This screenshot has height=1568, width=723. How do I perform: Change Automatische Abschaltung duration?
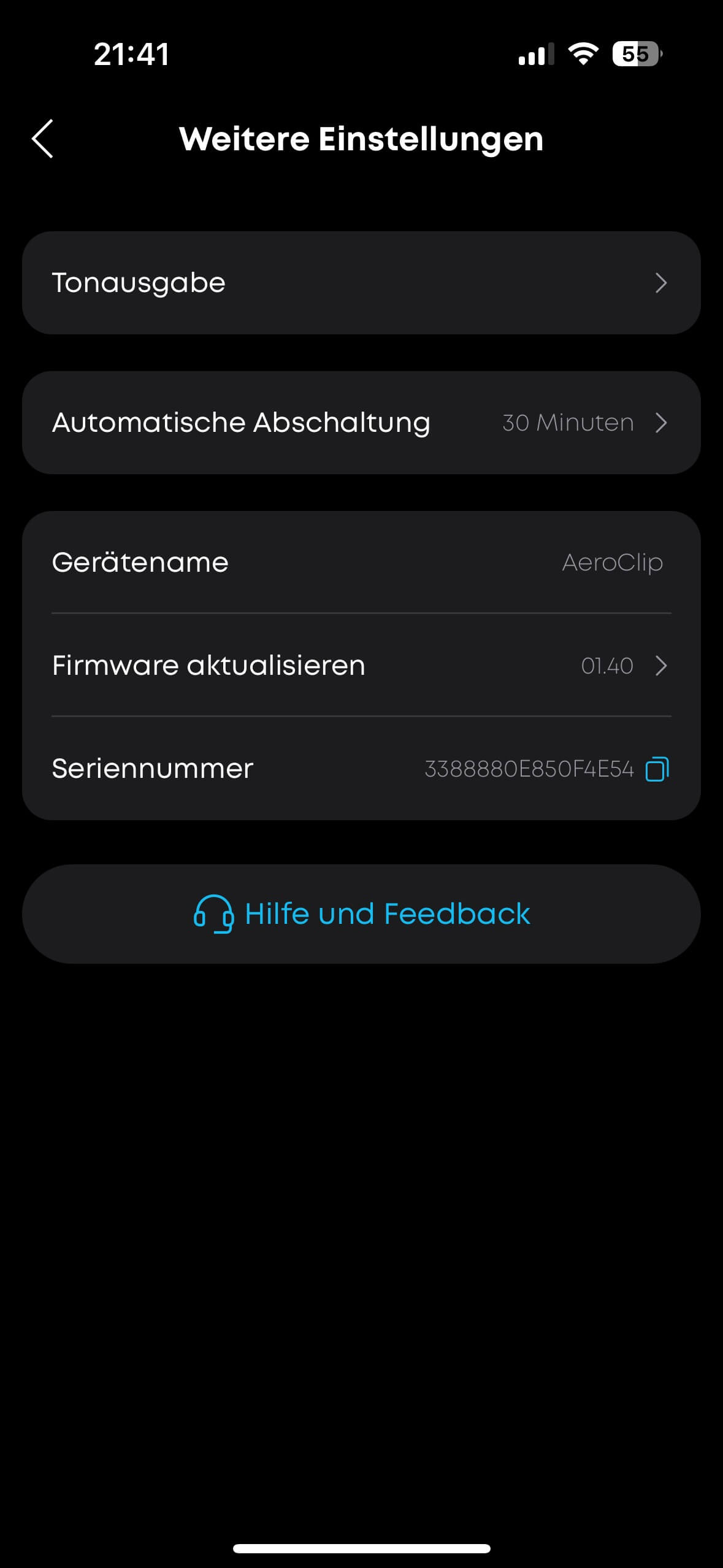pyautogui.click(x=361, y=423)
